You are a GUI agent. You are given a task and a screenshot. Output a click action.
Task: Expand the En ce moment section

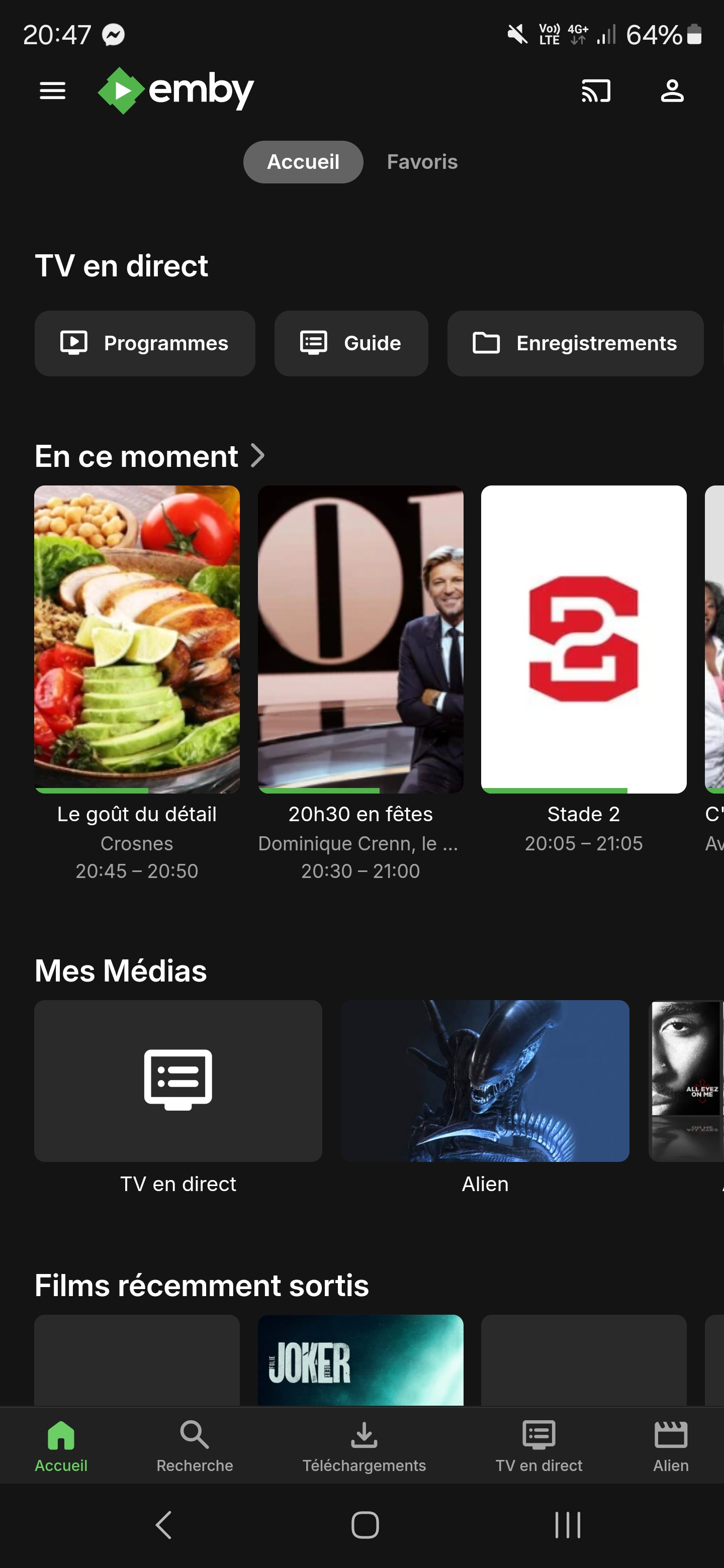click(x=258, y=455)
